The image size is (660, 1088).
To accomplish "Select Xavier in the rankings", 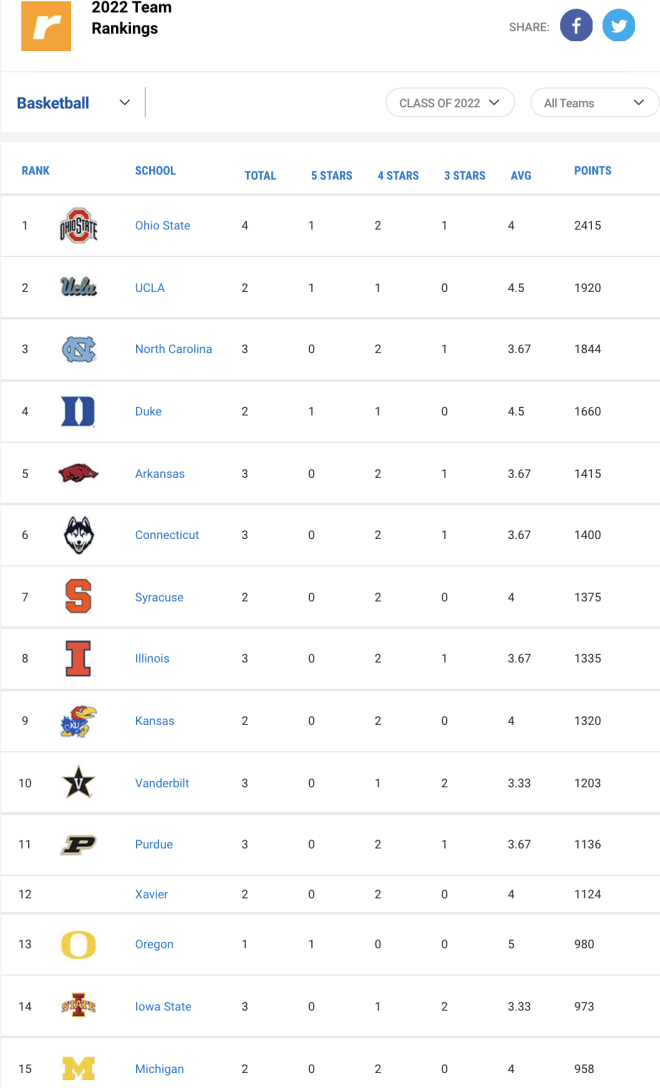I will [x=151, y=894].
